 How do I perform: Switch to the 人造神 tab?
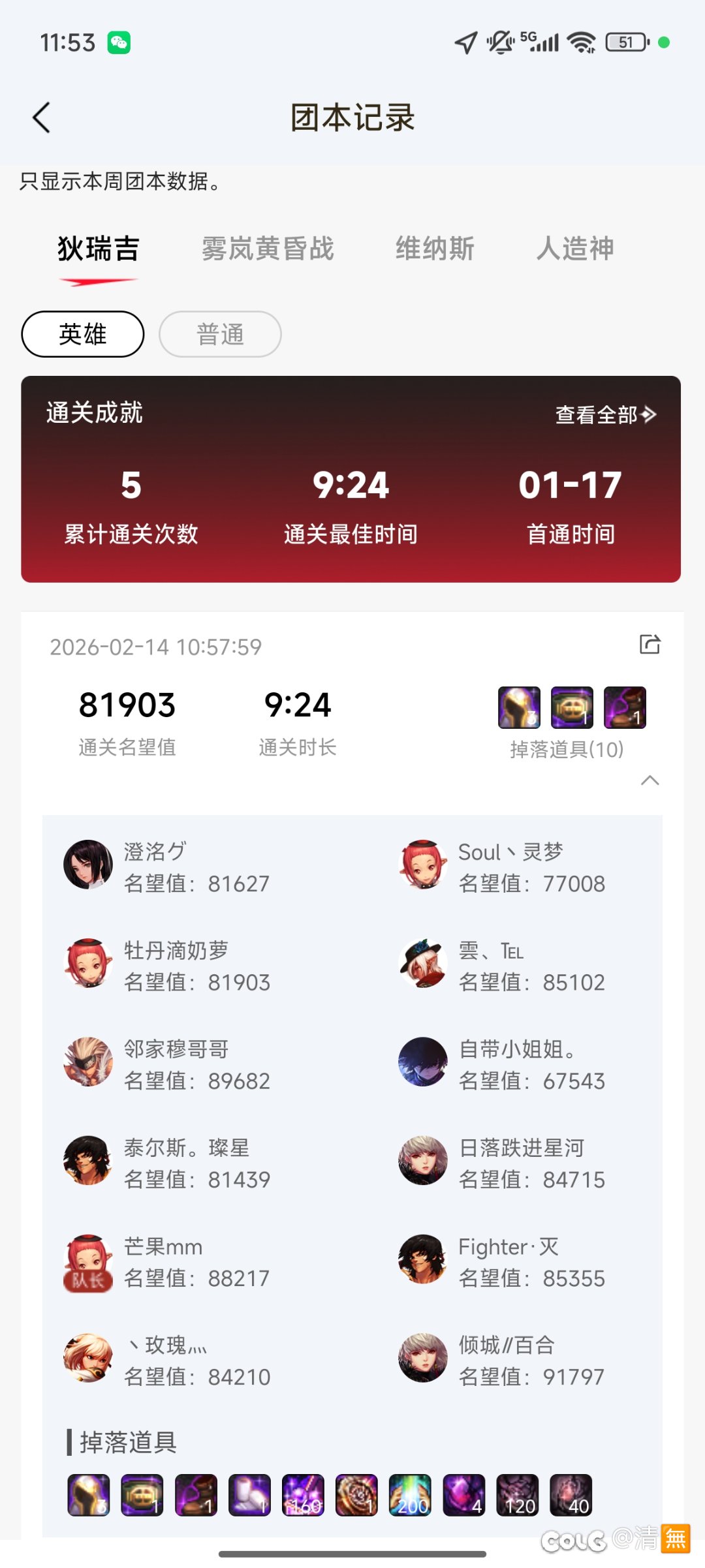[x=575, y=249]
